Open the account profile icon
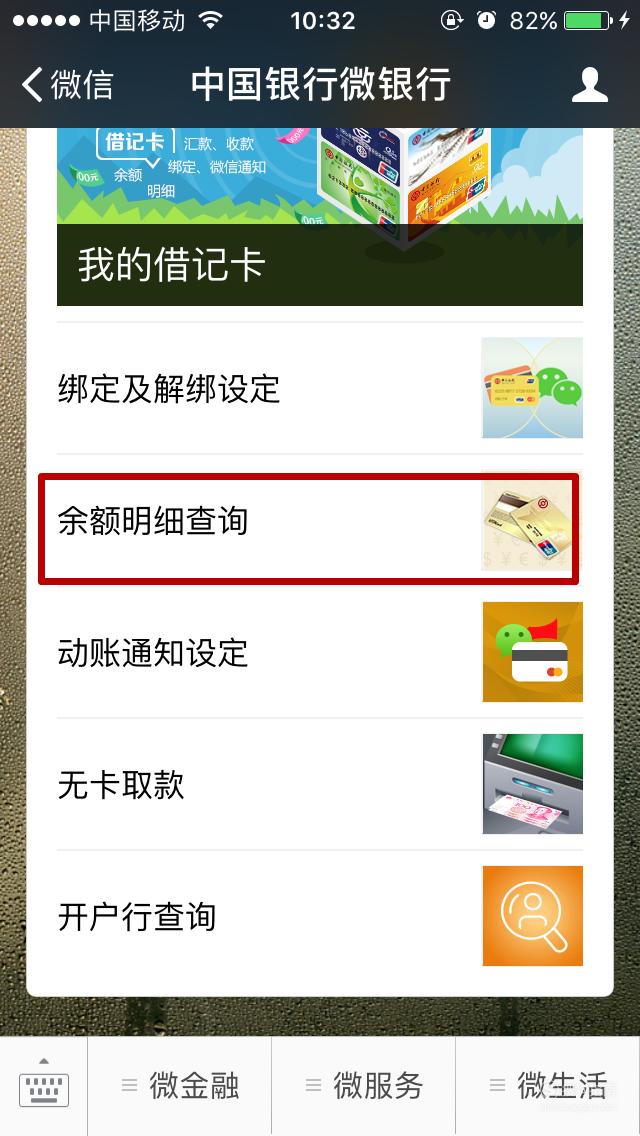Image resolution: width=640 pixels, height=1136 pixels. click(x=589, y=85)
